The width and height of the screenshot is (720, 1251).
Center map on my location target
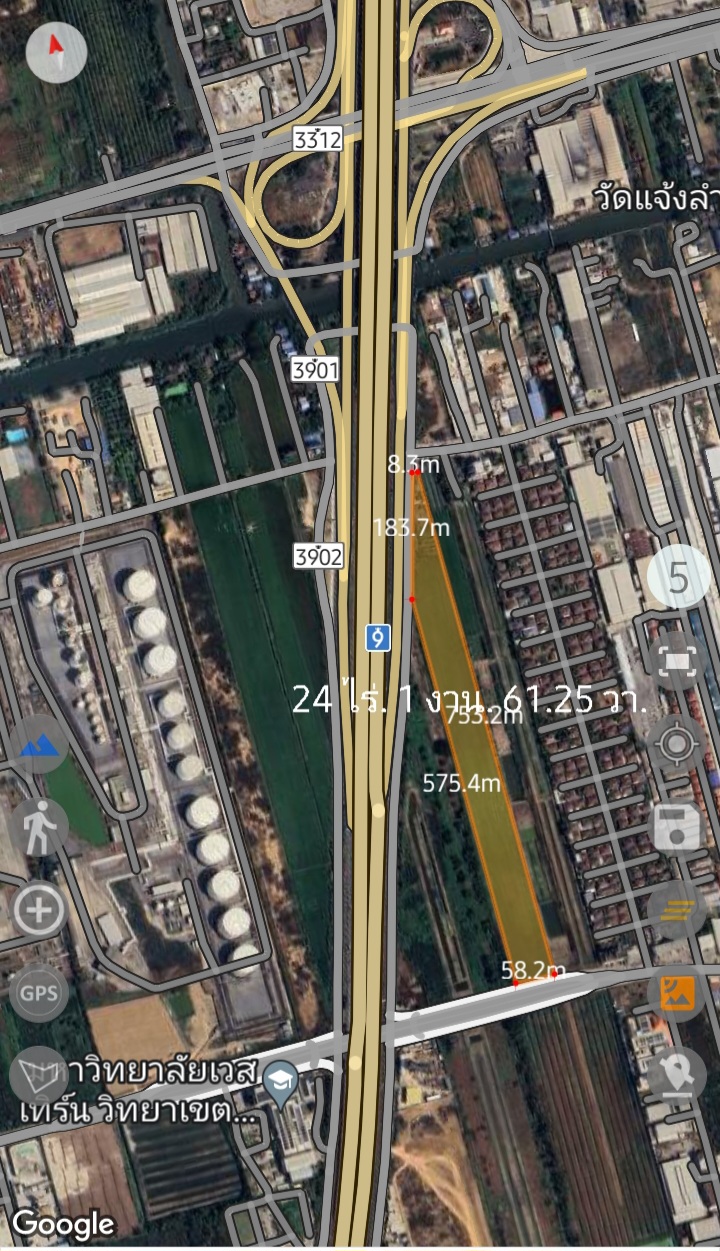[677, 744]
